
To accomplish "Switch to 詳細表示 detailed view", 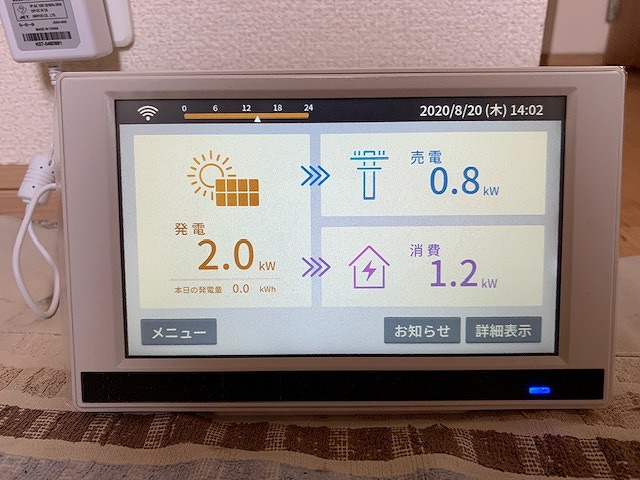I will pos(503,330).
